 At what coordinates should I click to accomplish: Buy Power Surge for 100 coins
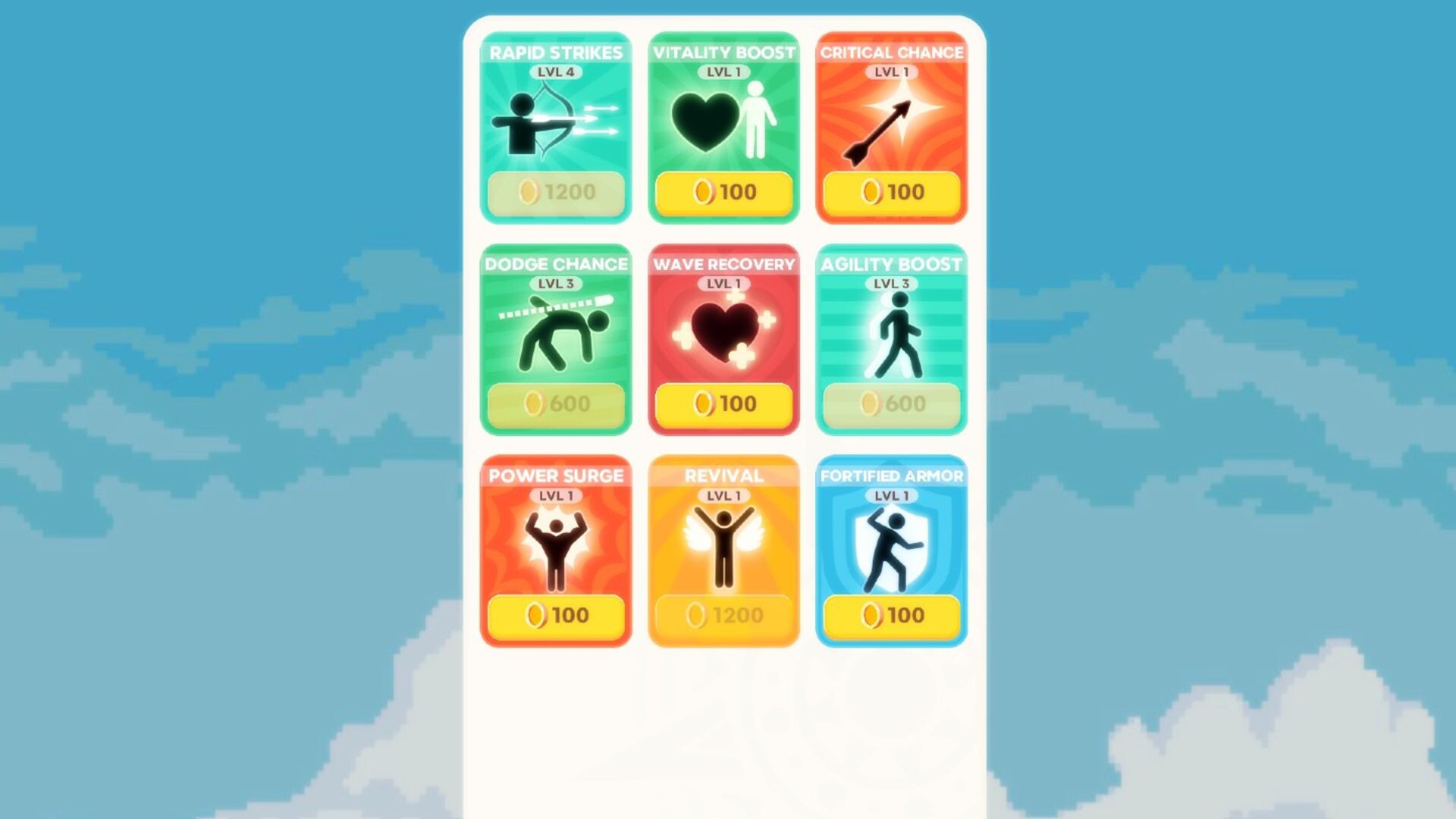click(556, 616)
